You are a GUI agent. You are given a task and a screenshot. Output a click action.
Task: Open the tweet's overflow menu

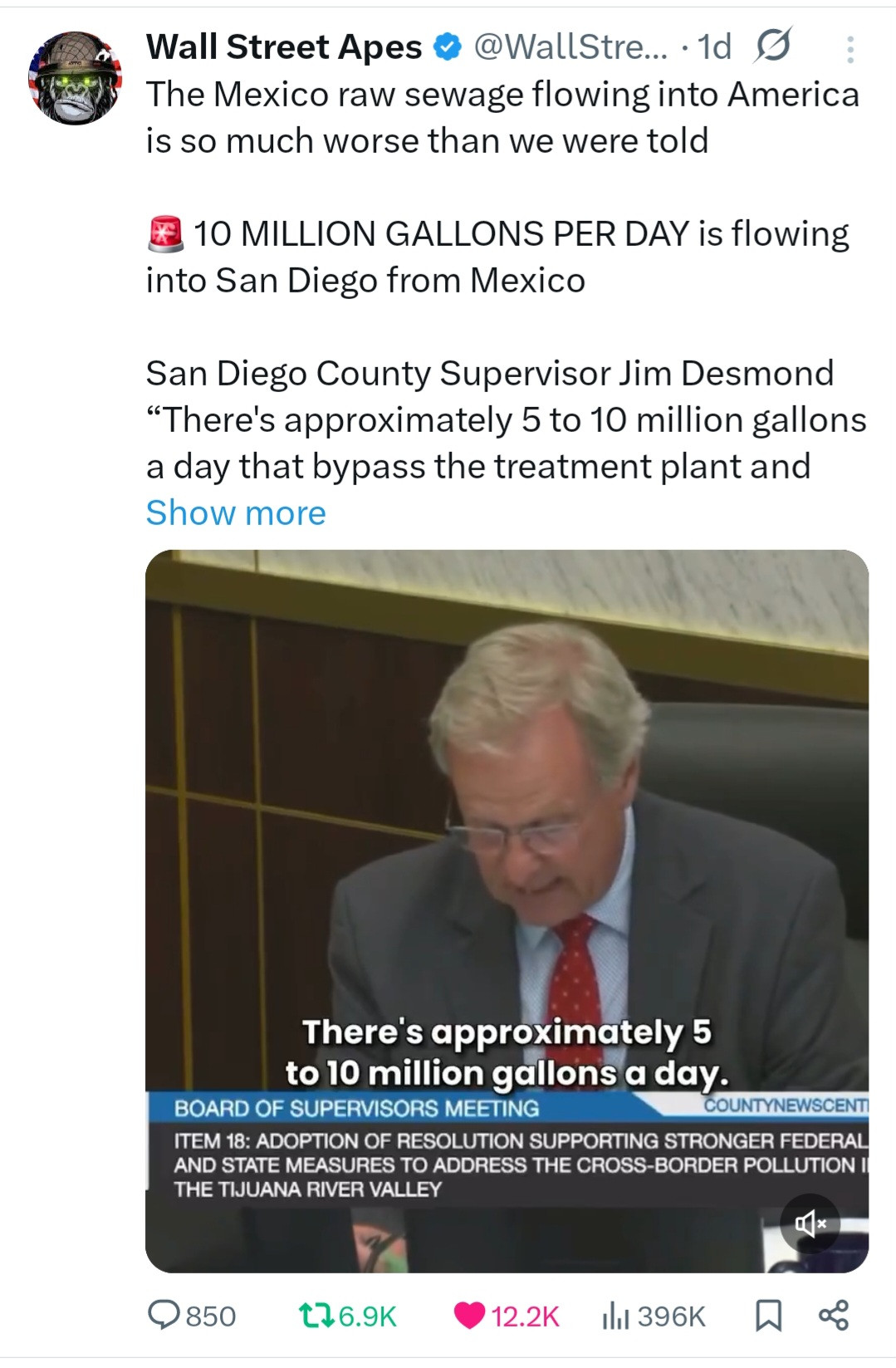coord(849,50)
